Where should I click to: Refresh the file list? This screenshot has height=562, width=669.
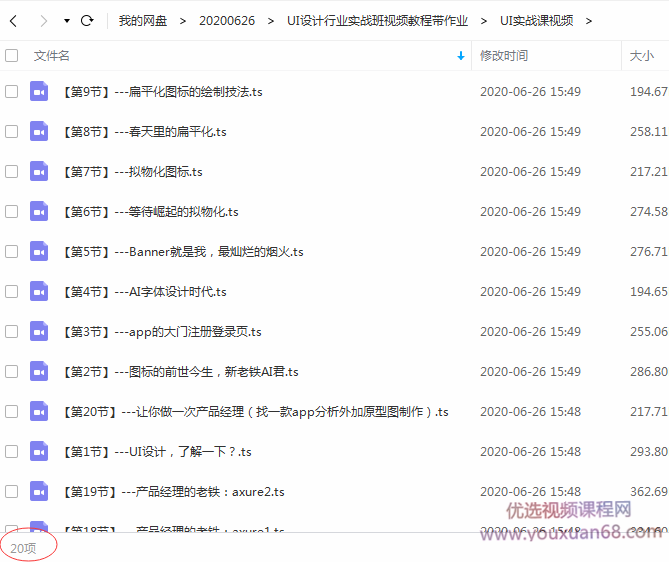(x=87, y=20)
